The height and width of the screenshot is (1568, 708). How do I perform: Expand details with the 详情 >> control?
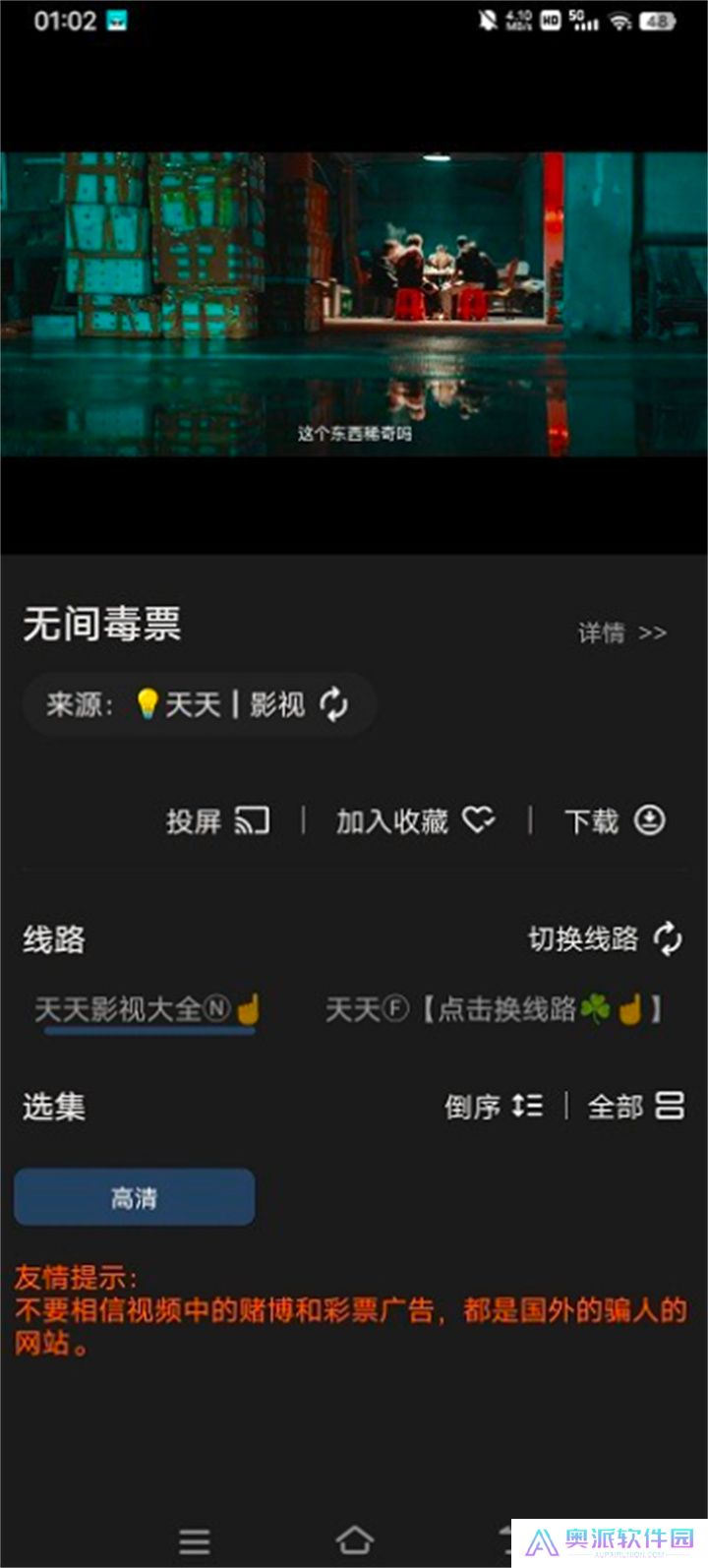point(619,633)
